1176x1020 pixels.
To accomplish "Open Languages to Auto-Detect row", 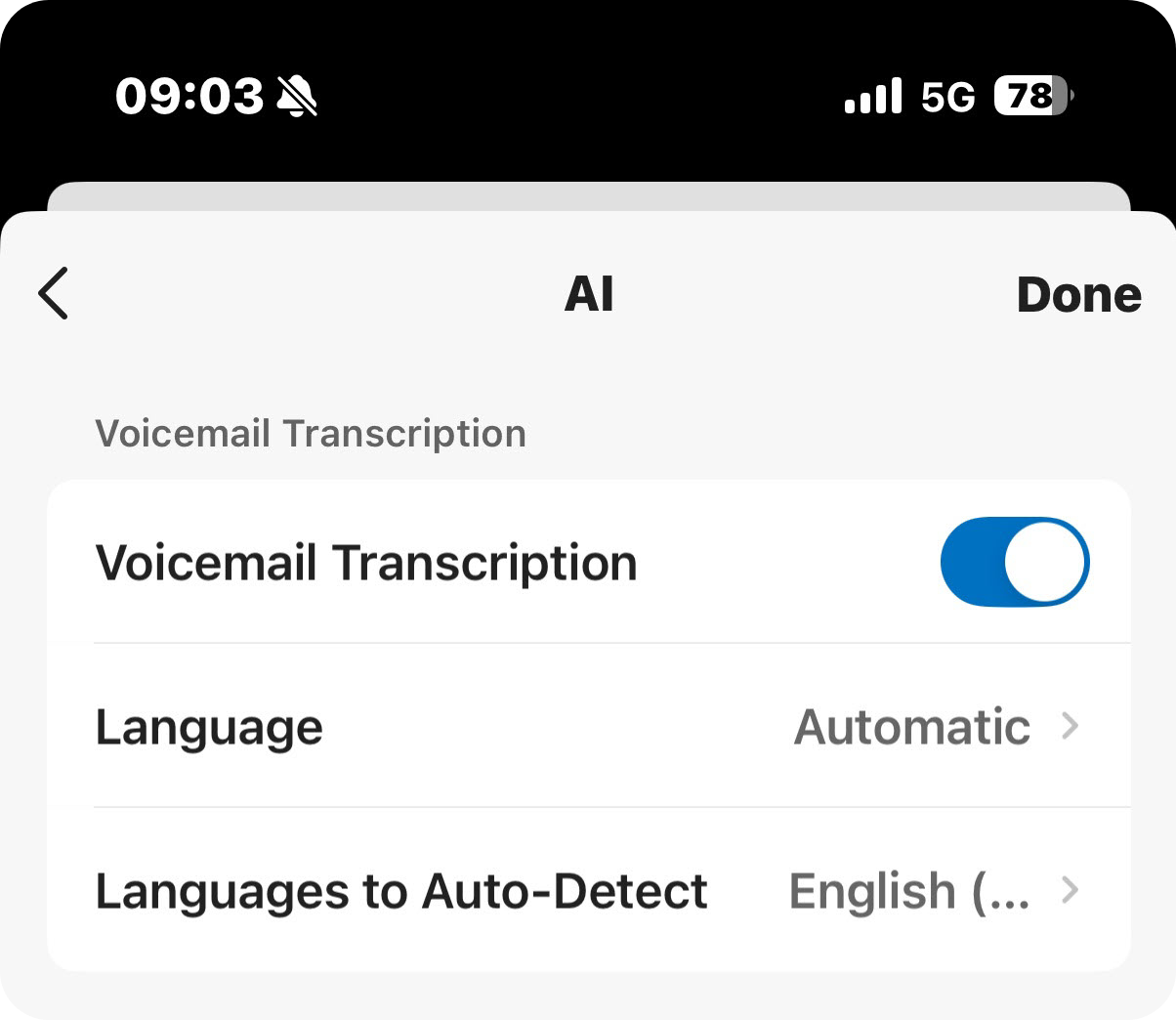I will pos(588,891).
